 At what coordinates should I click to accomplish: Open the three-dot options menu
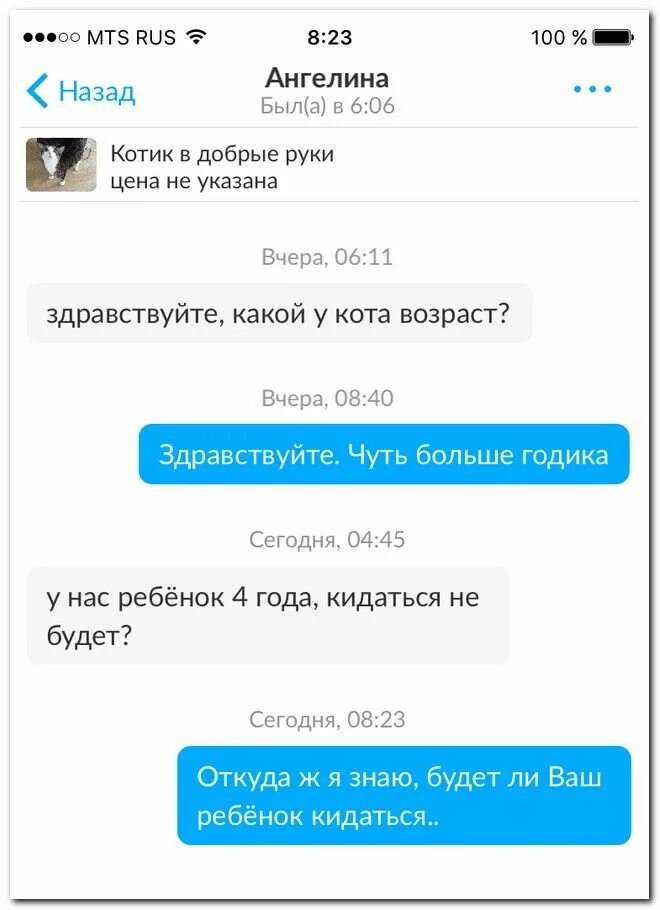(592, 89)
